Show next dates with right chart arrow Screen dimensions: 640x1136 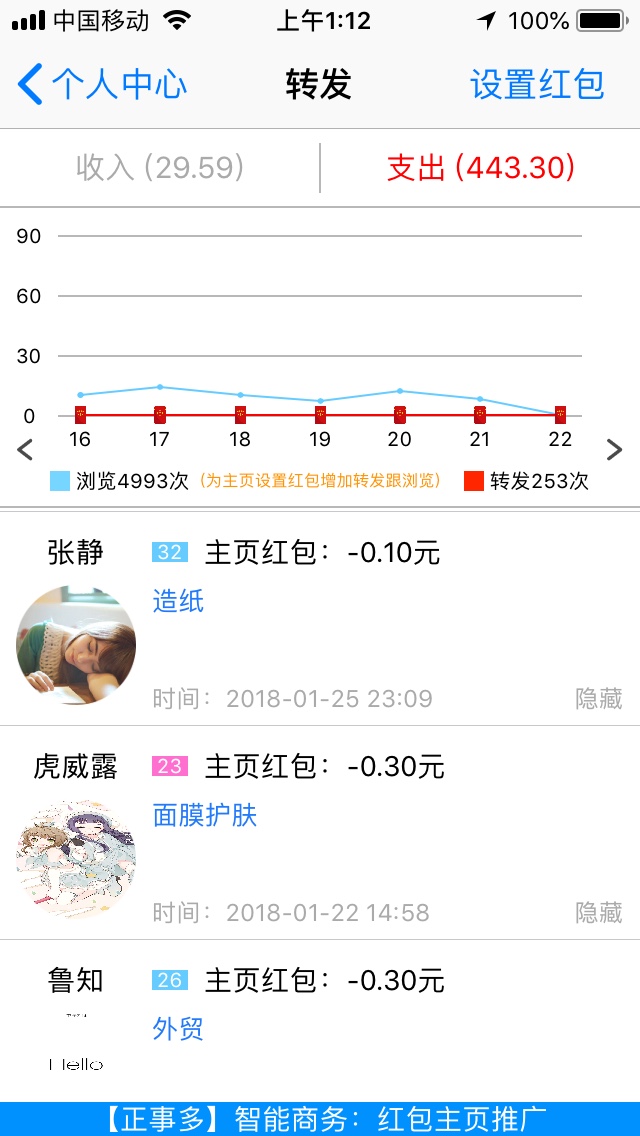(614, 450)
